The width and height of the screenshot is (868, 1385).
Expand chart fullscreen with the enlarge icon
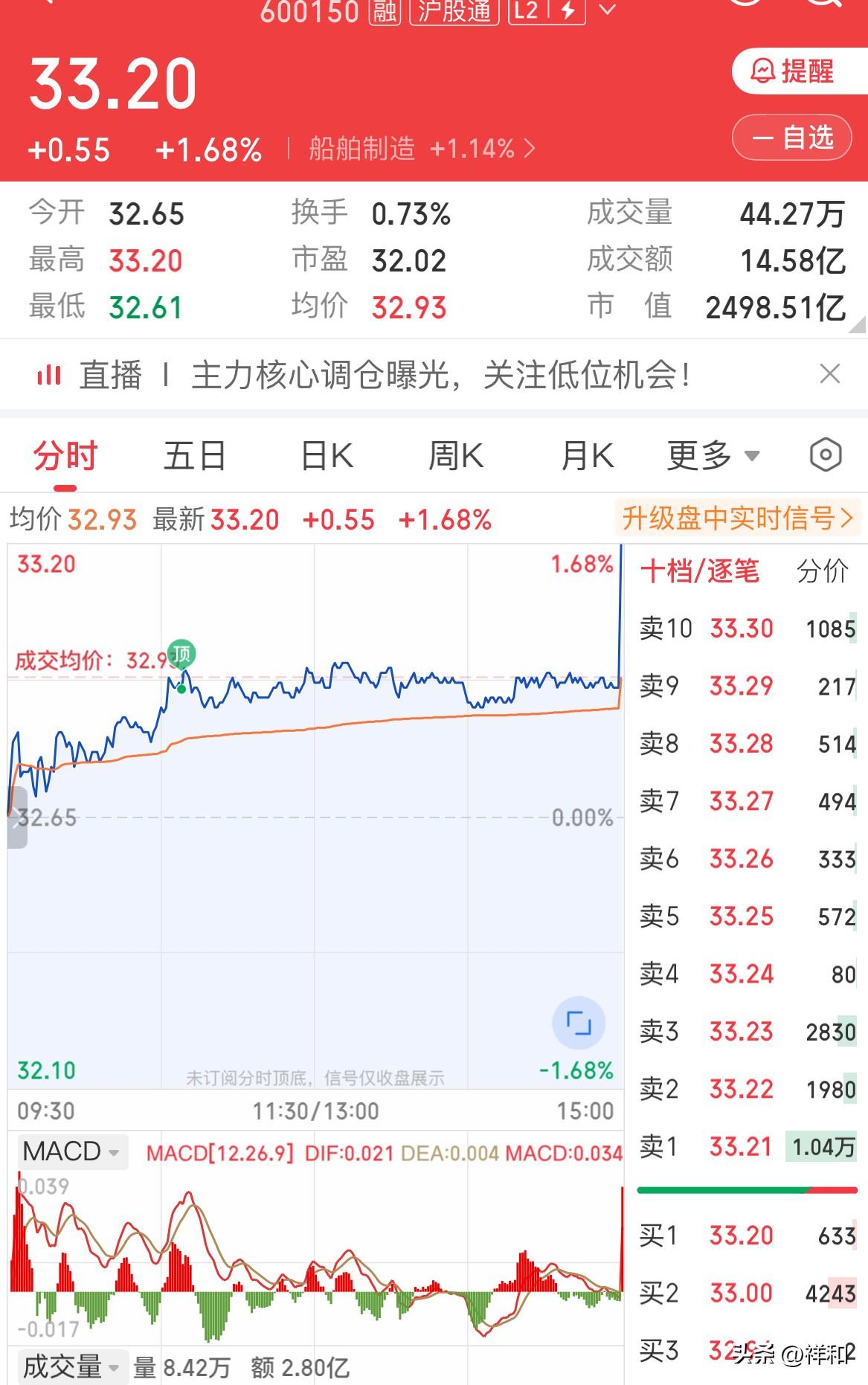[x=579, y=1023]
